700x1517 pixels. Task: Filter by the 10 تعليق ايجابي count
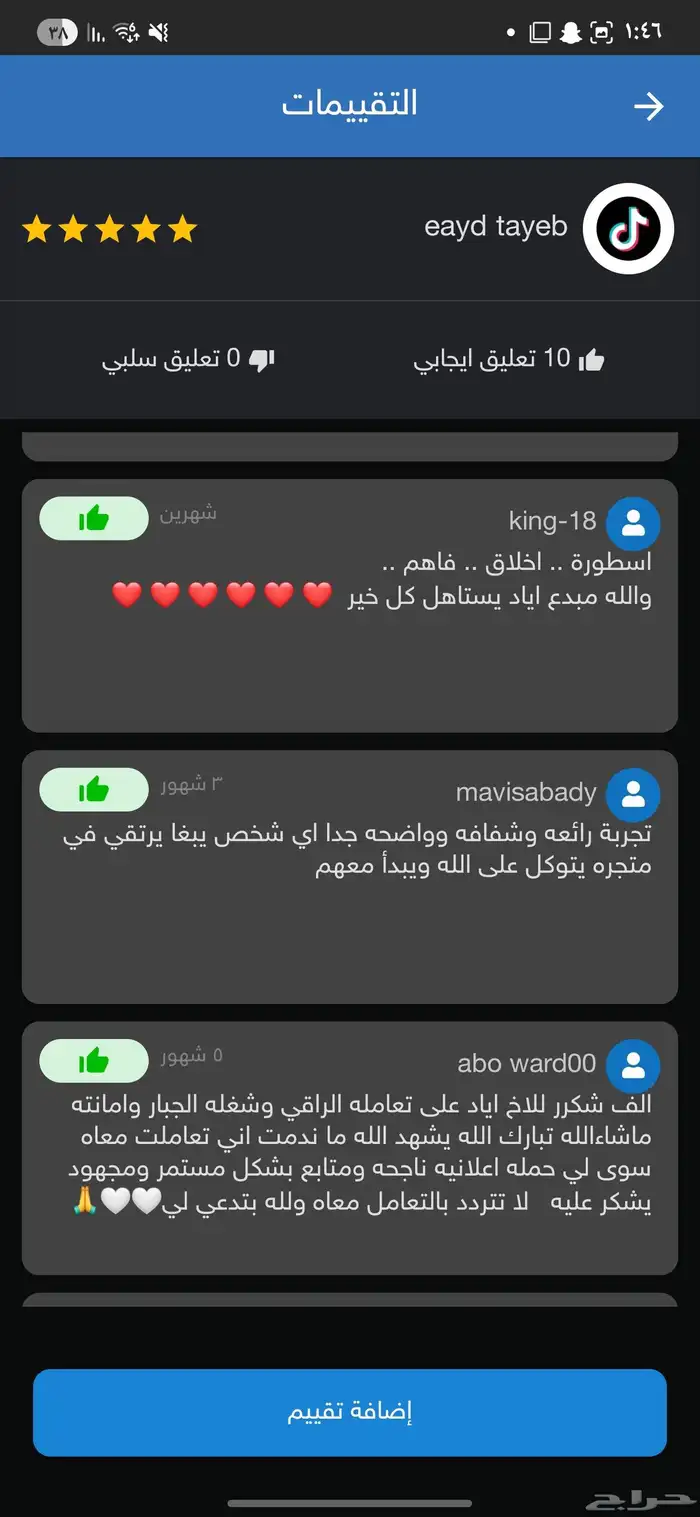[509, 360]
